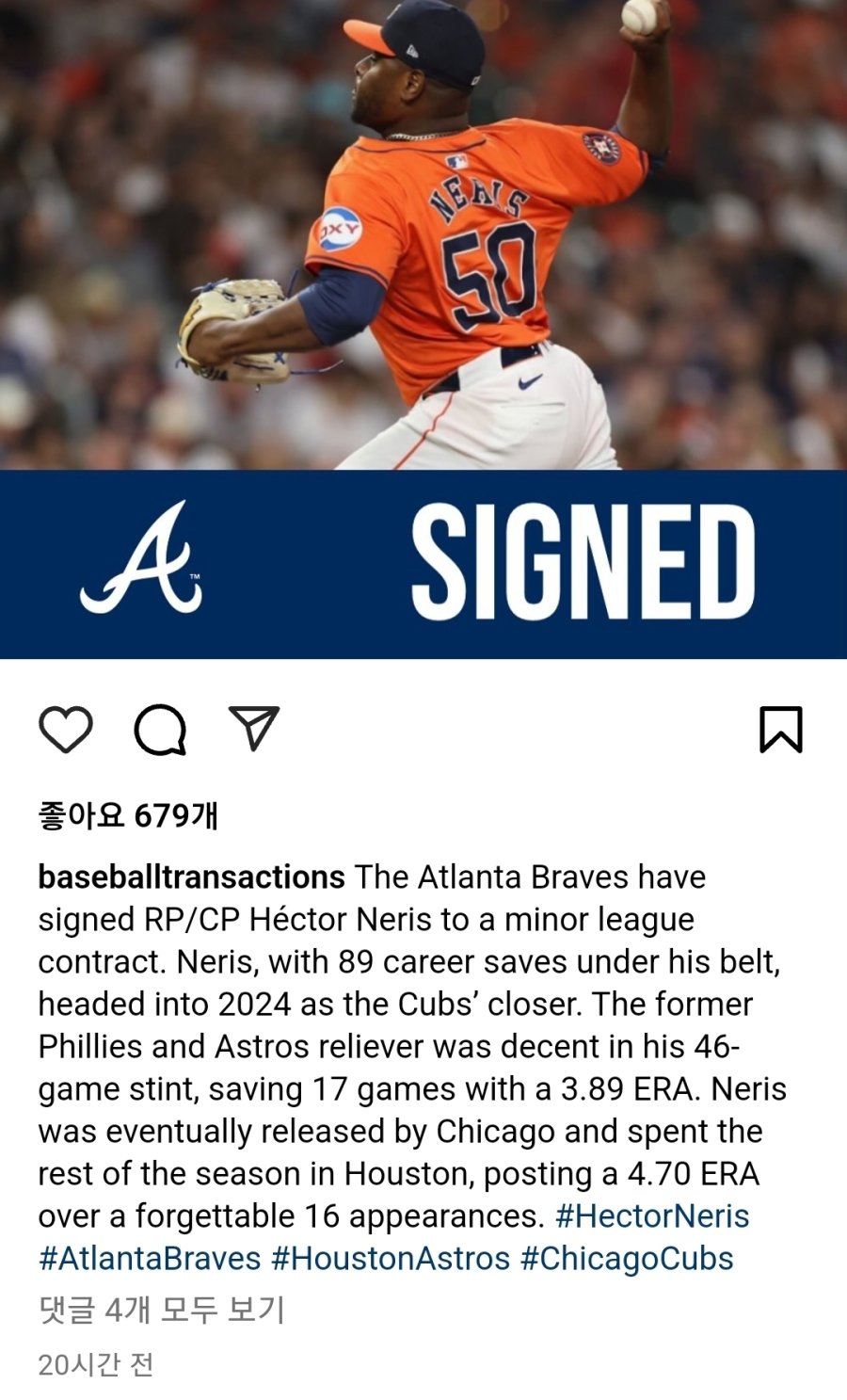Share this post via paper plane icon

254,728
